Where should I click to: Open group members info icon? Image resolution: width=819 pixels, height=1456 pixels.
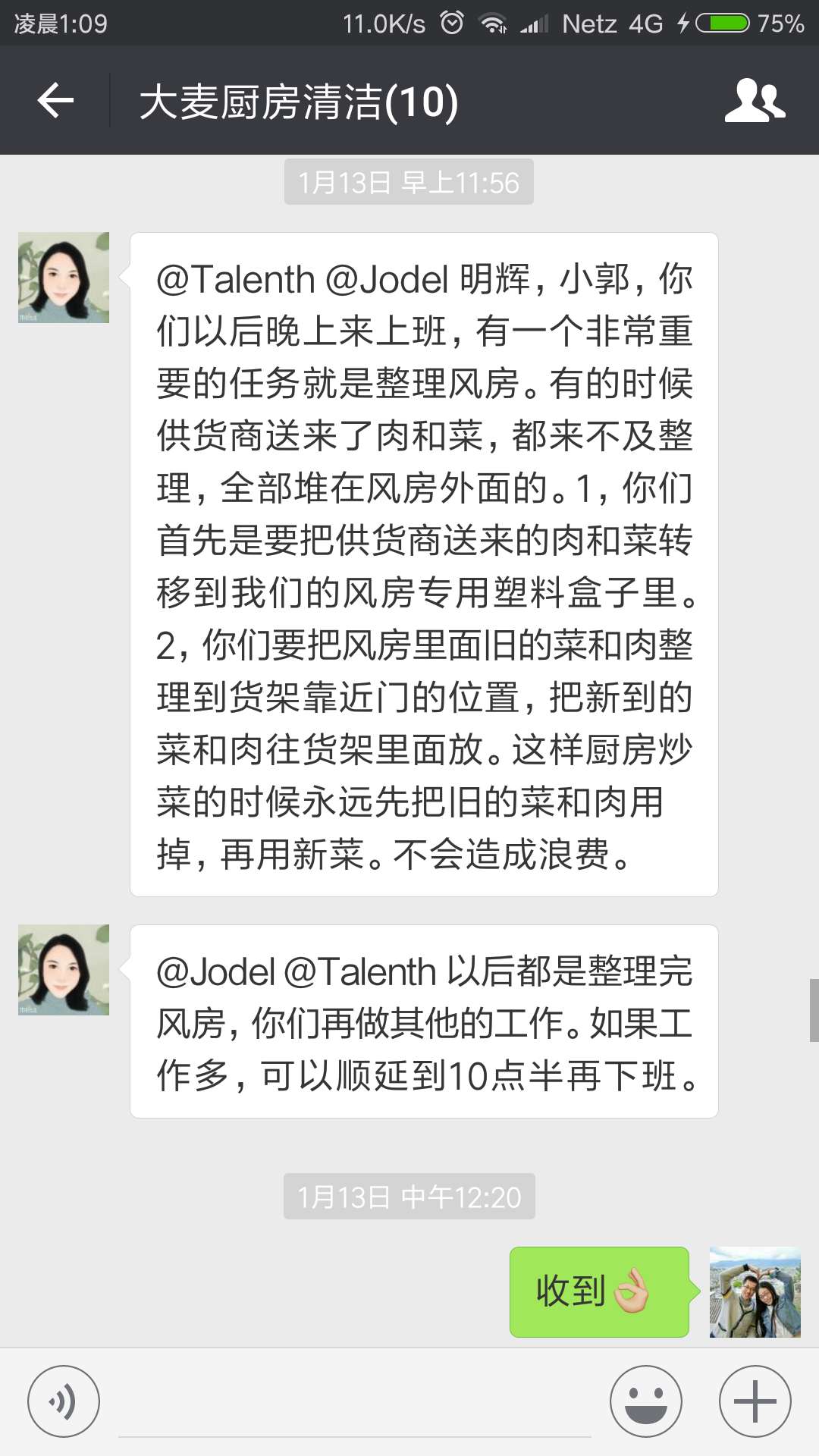755,100
